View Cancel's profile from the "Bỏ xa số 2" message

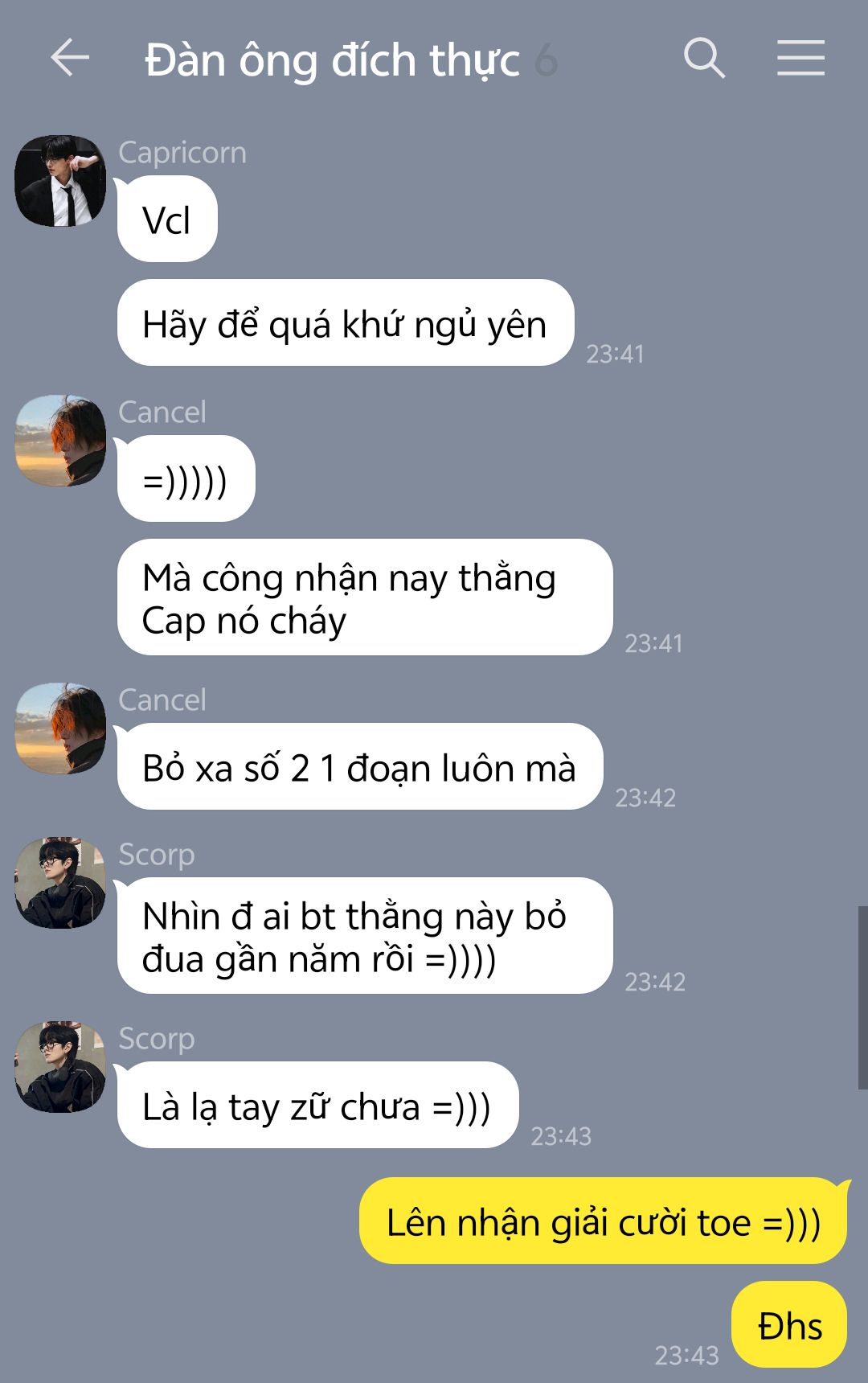(x=60, y=728)
